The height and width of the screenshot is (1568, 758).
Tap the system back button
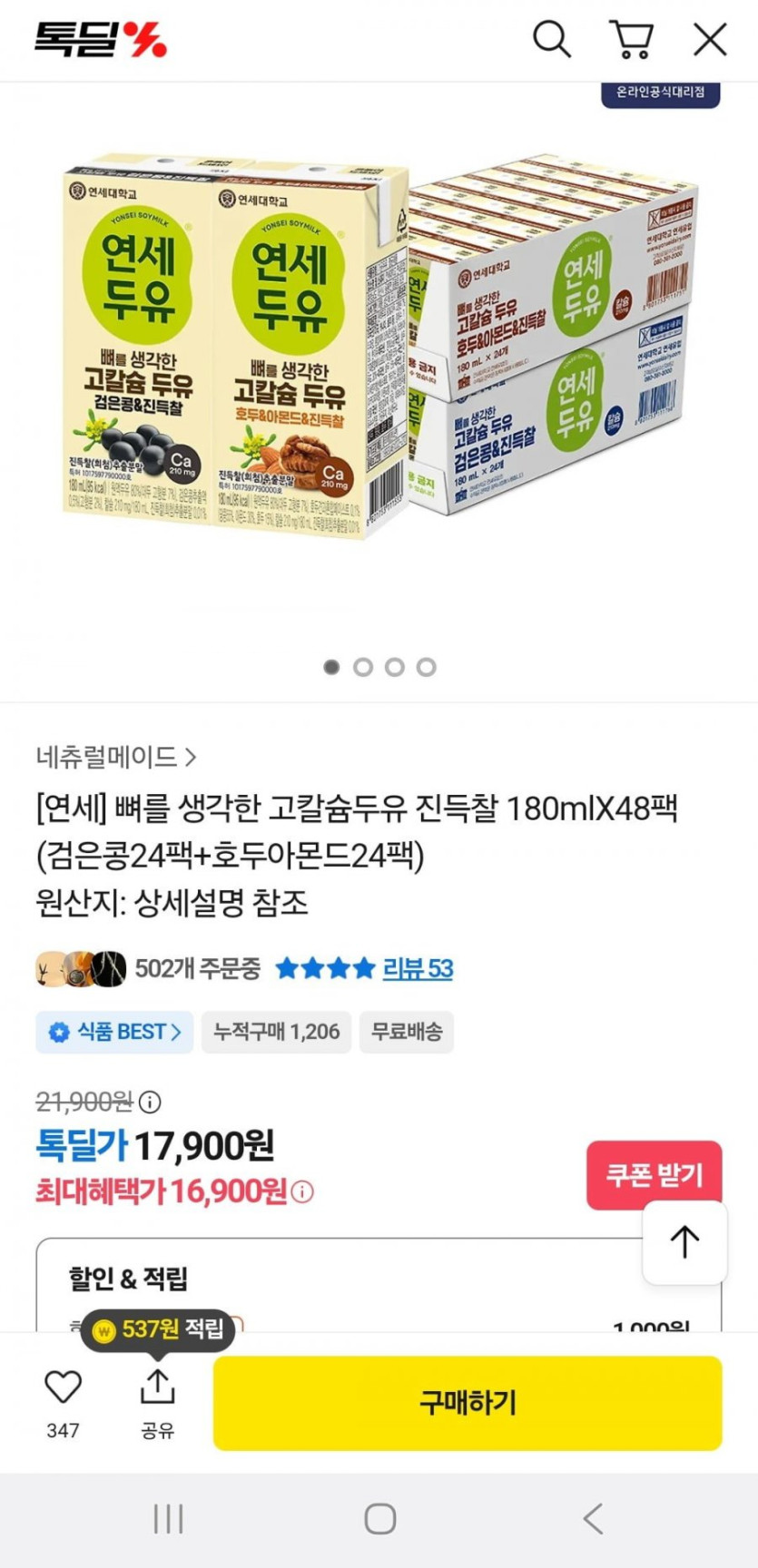coord(593,1518)
